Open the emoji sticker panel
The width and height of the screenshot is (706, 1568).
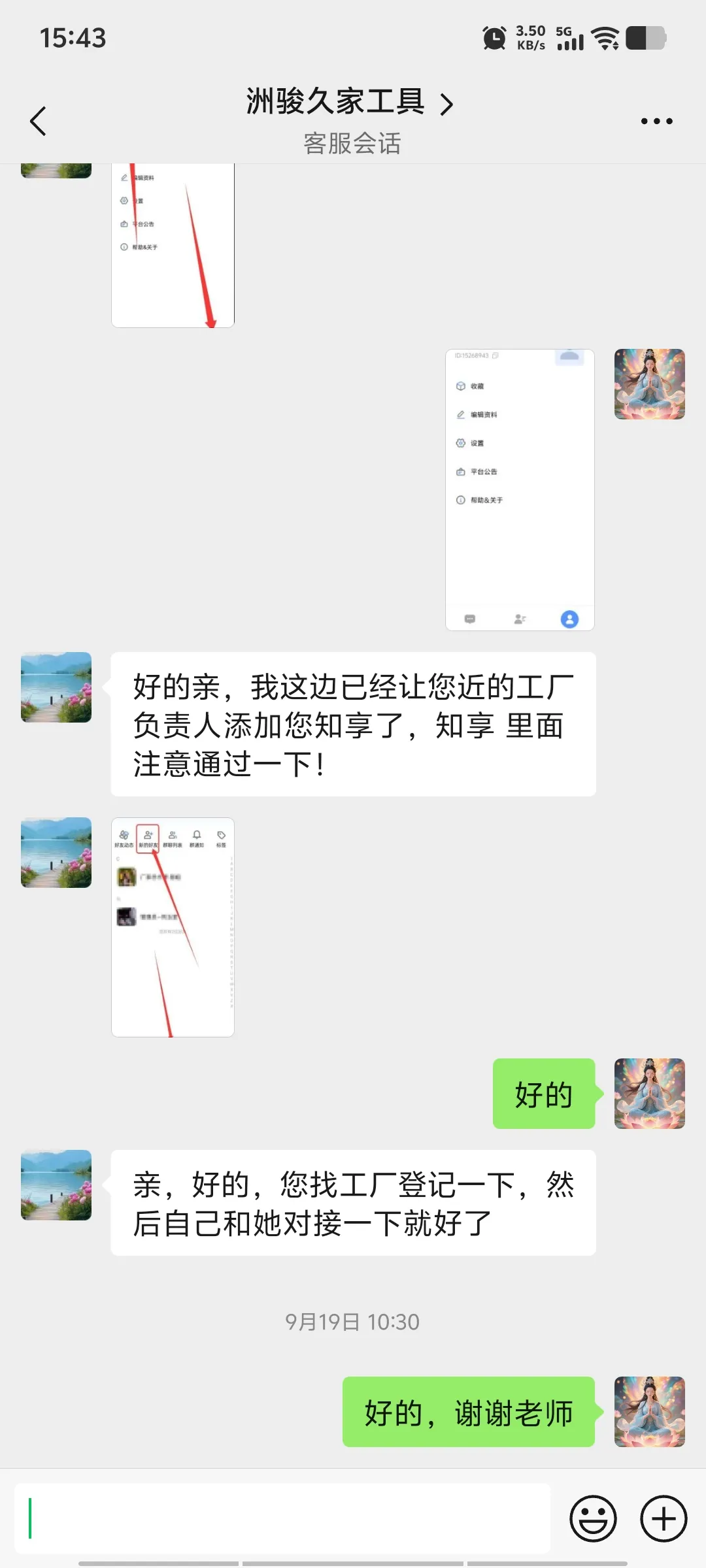coord(593,1518)
